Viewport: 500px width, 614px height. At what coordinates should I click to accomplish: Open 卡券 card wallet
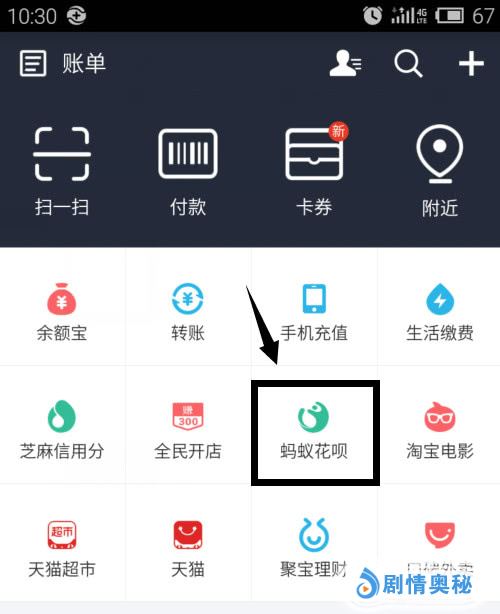point(314,170)
